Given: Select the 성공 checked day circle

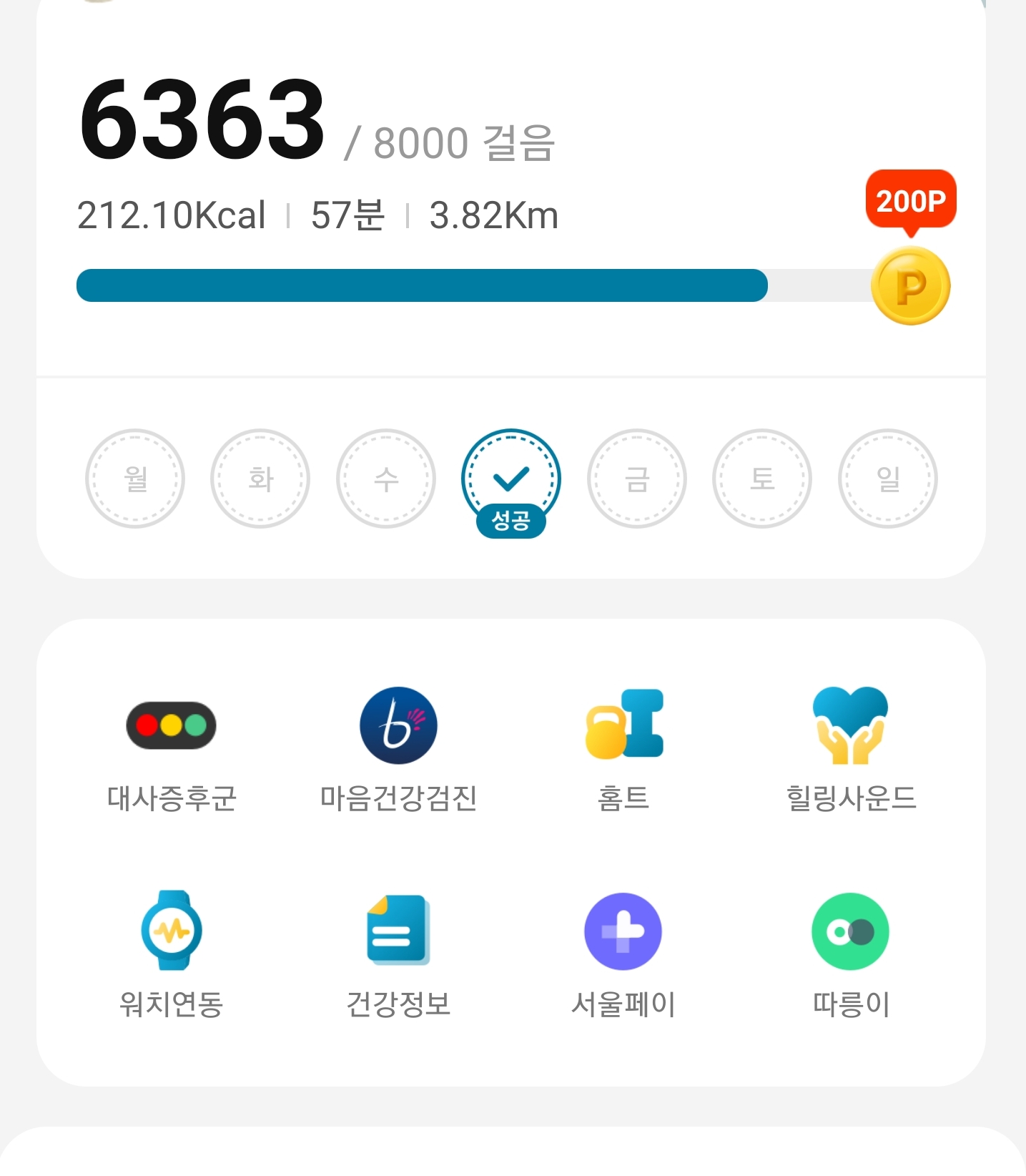Looking at the screenshot, I should click(x=510, y=479).
